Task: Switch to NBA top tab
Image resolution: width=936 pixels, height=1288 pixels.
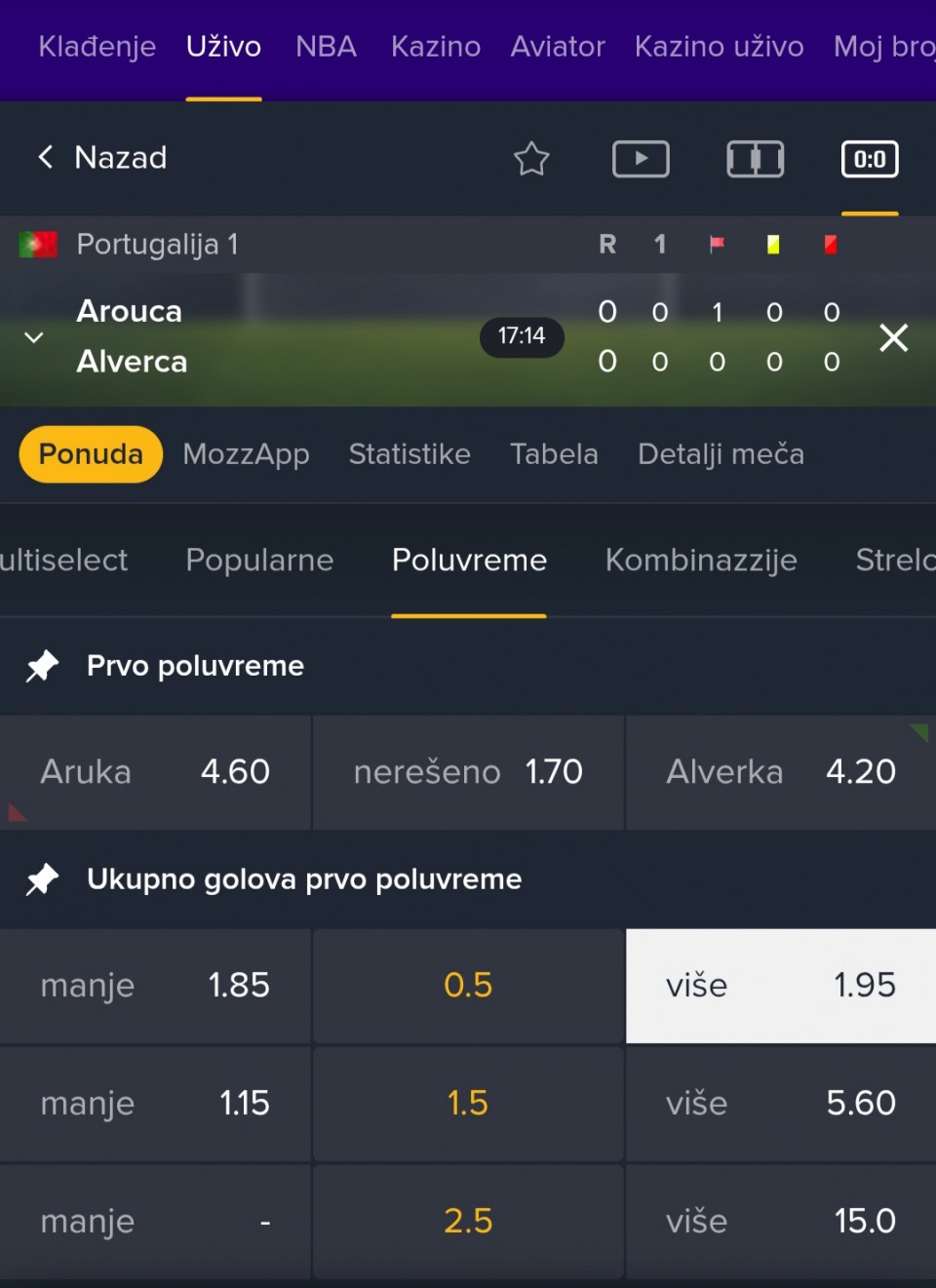Action: [x=326, y=47]
